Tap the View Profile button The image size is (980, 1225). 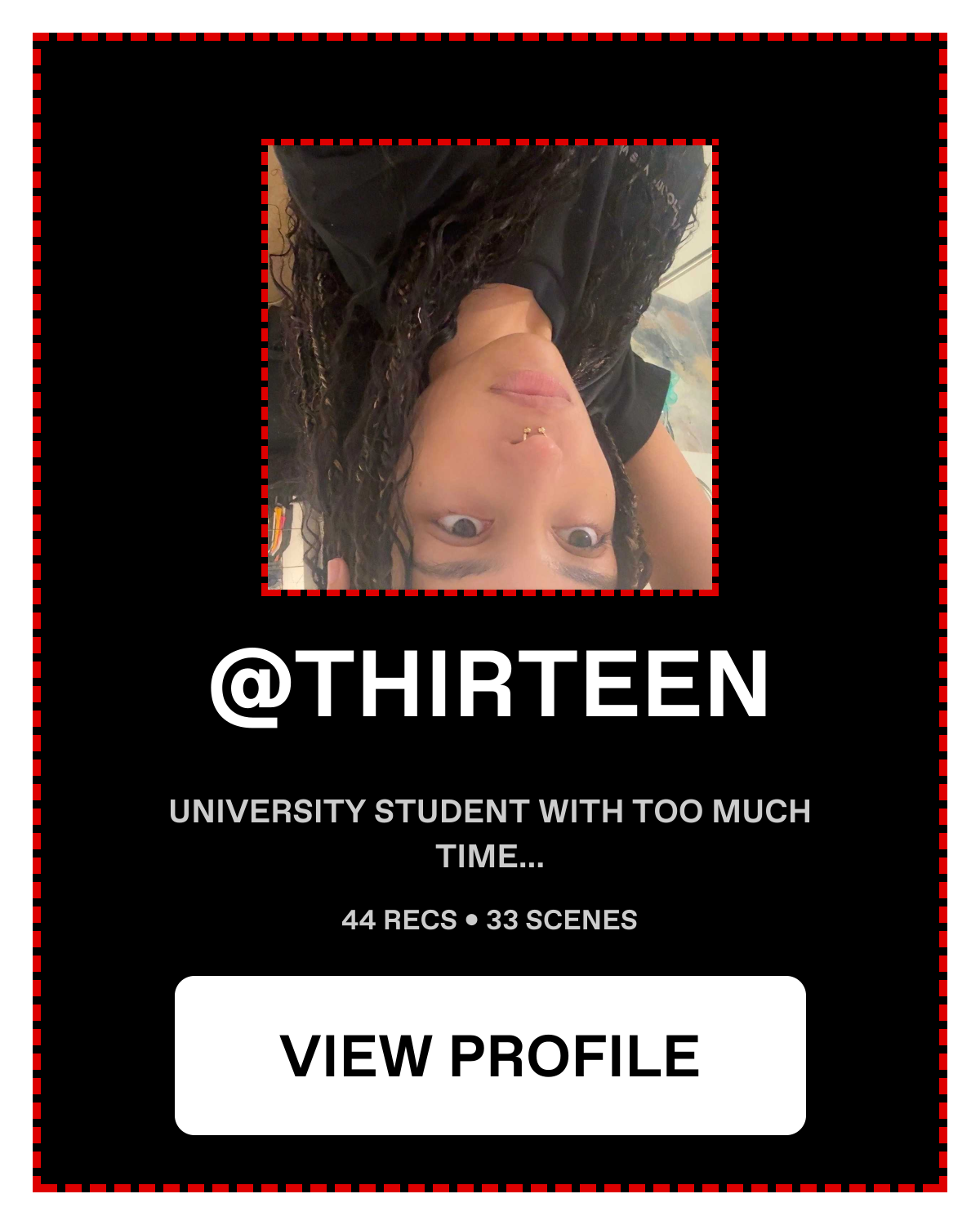[490, 1055]
